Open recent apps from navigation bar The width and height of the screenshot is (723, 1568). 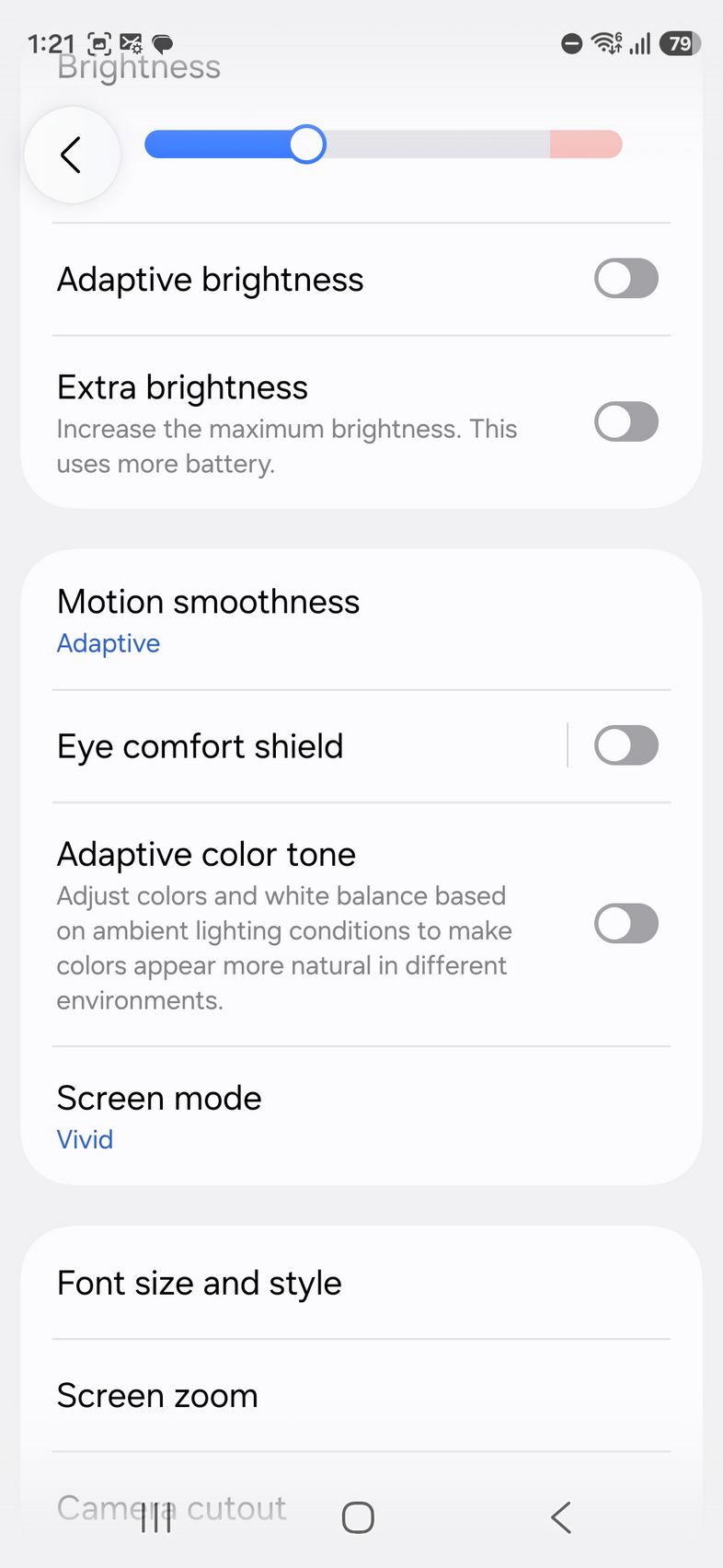[x=156, y=1517]
